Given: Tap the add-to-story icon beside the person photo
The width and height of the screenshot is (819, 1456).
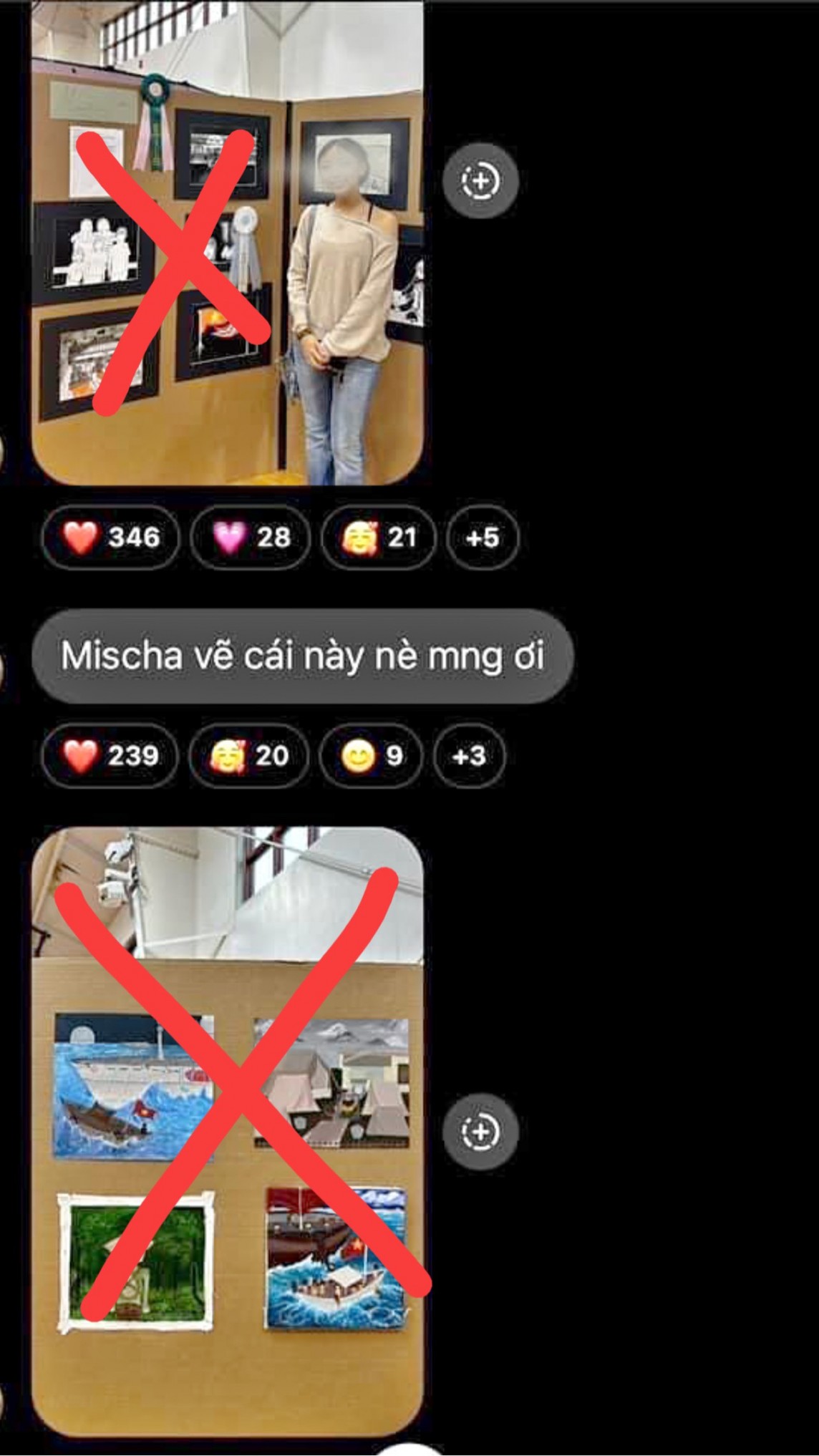Looking at the screenshot, I should (480, 180).
